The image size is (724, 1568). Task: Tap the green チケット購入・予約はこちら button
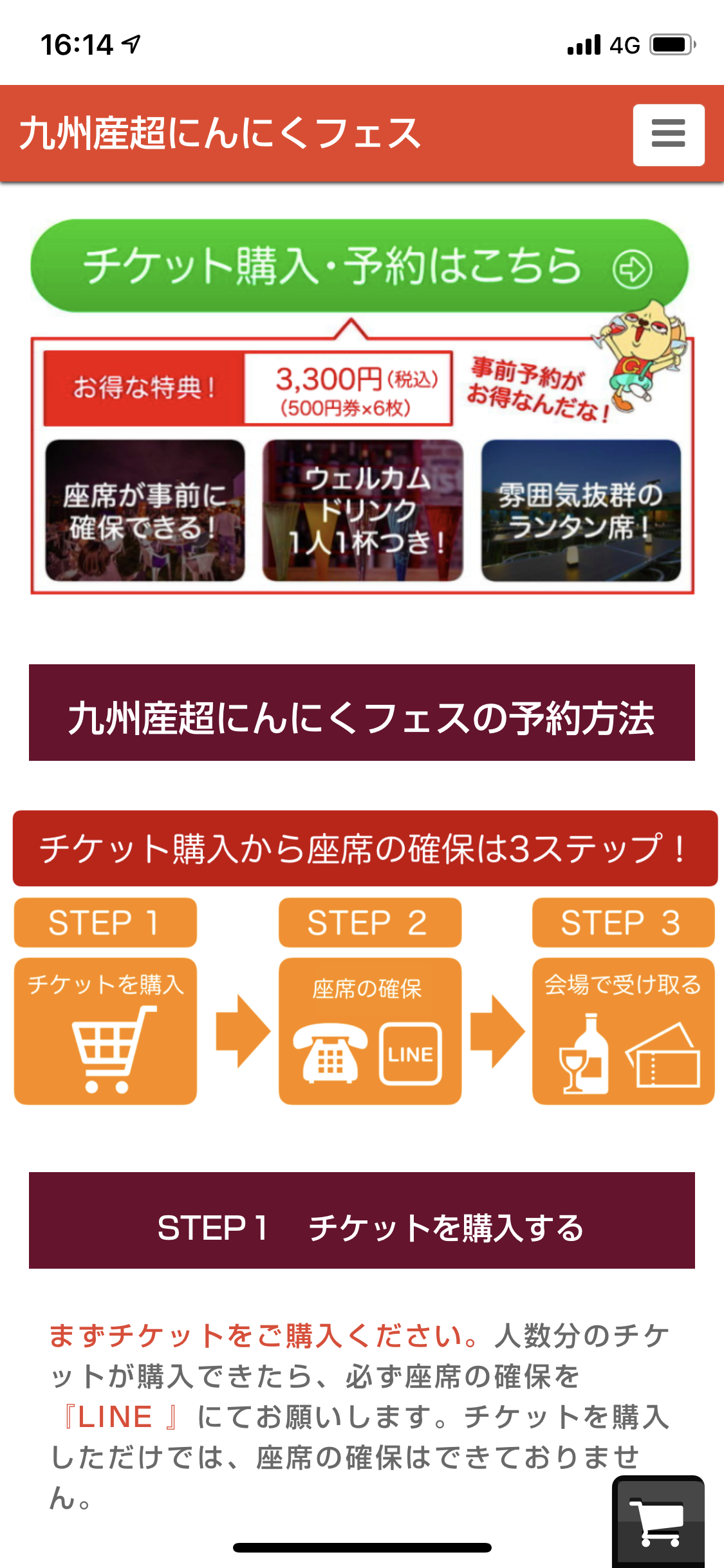click(x=359, y=266)
